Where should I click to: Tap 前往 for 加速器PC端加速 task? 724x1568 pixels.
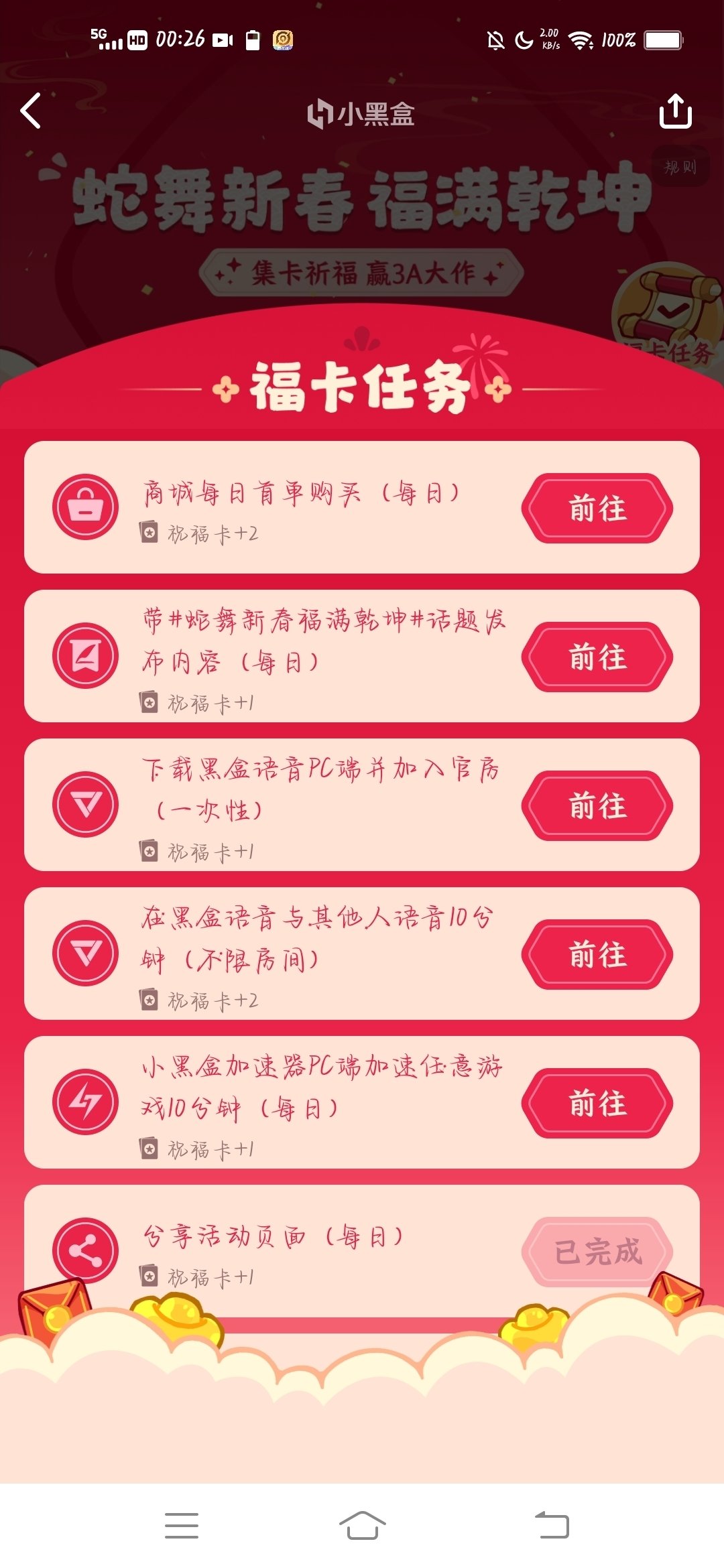click(x=597, y=1103)
